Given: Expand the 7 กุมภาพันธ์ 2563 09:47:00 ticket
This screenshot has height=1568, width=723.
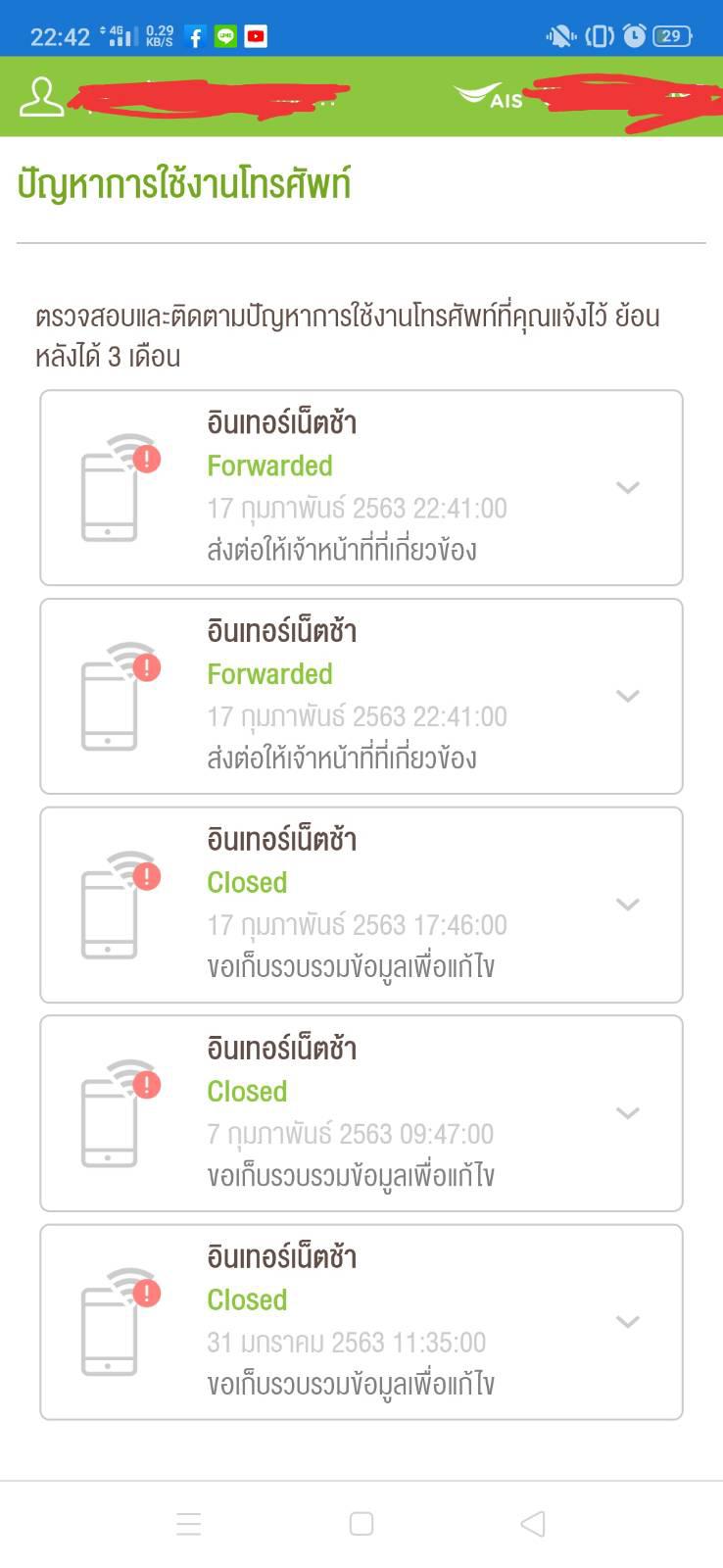Looking at the screenshot, I should pos(627,1112).
